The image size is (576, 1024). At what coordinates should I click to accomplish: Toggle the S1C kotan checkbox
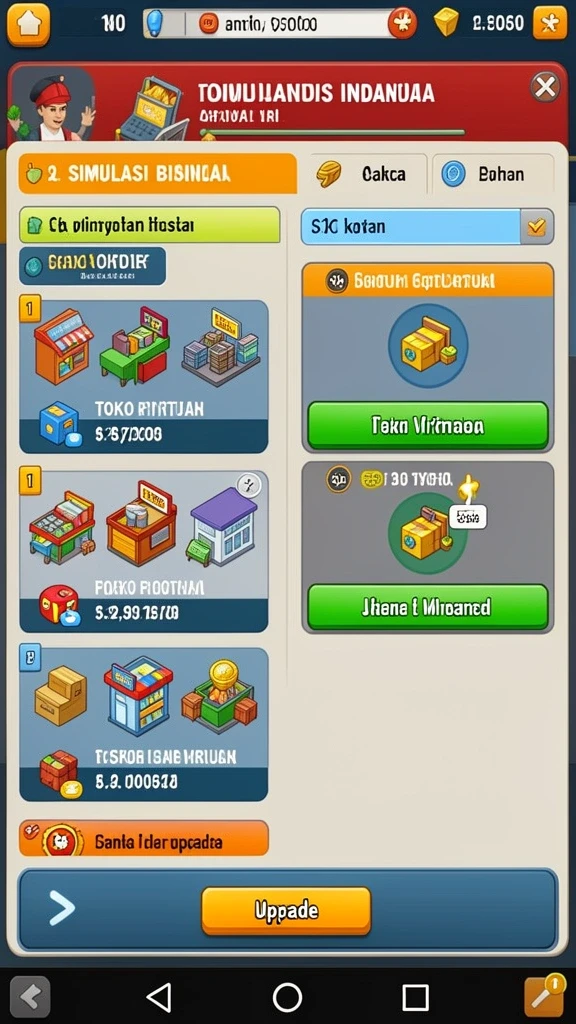[537, 227]
